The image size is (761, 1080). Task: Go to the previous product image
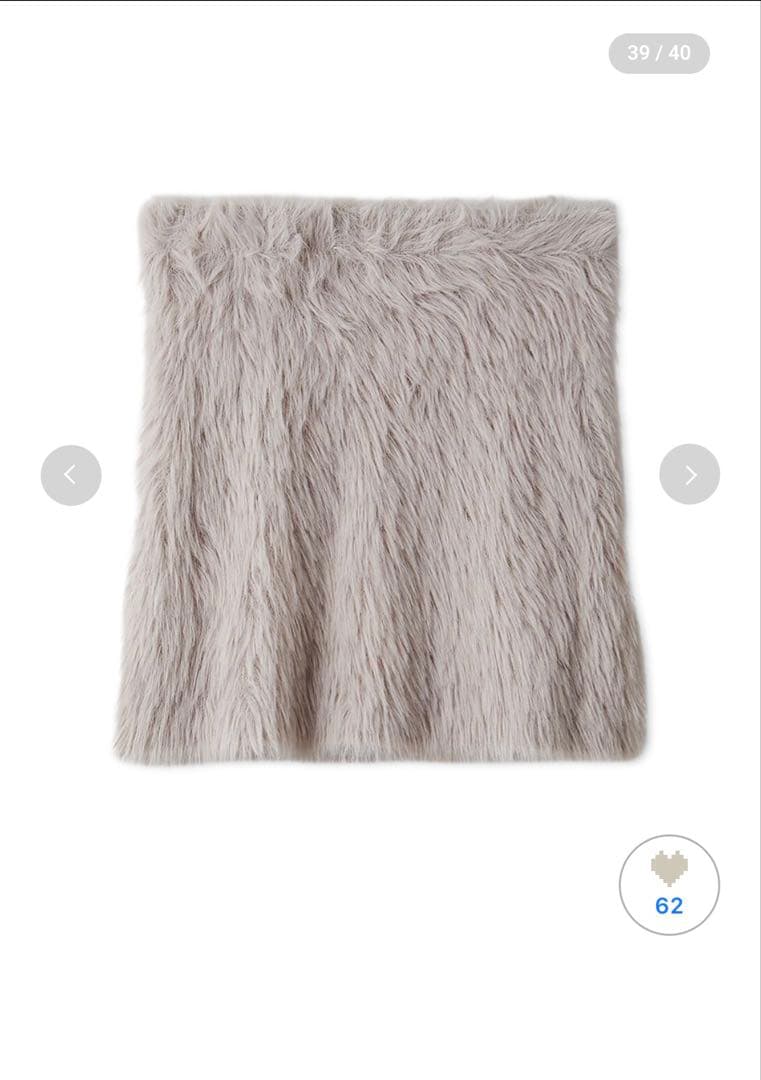pos(71,475)
